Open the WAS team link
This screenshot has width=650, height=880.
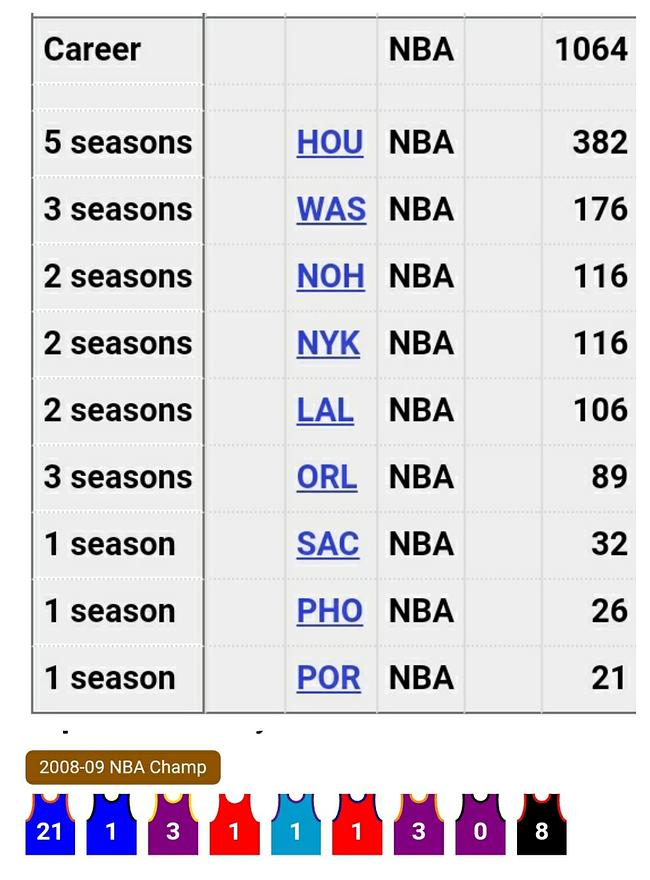331,209
